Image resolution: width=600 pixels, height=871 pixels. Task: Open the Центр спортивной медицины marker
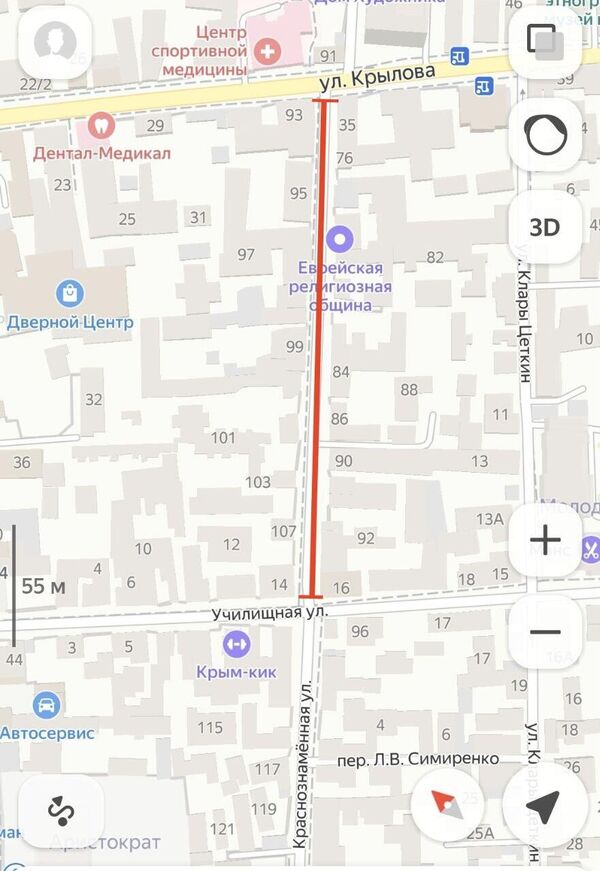click(266, 50)
